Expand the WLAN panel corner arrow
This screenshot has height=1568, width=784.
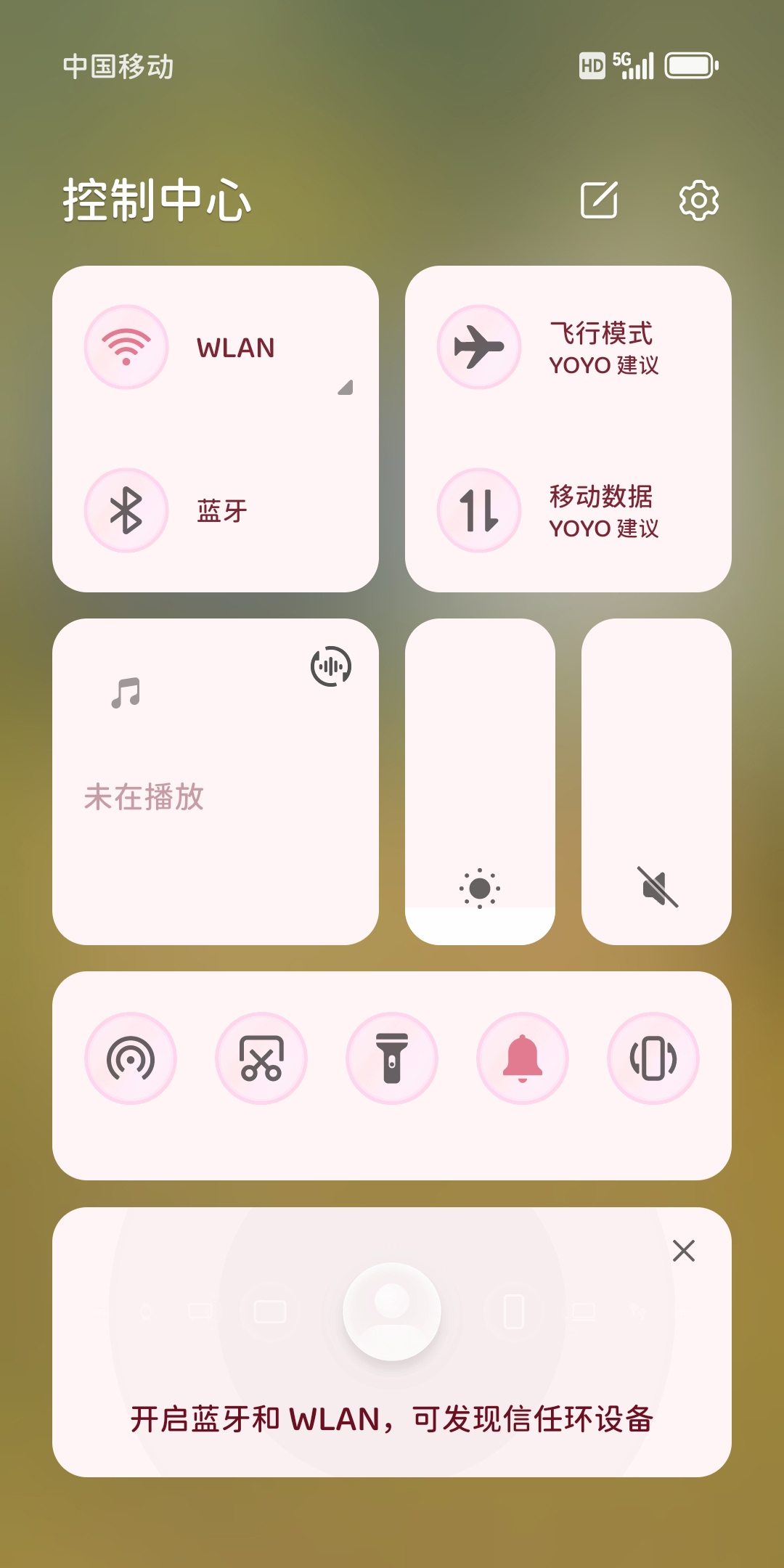point(346,388)
